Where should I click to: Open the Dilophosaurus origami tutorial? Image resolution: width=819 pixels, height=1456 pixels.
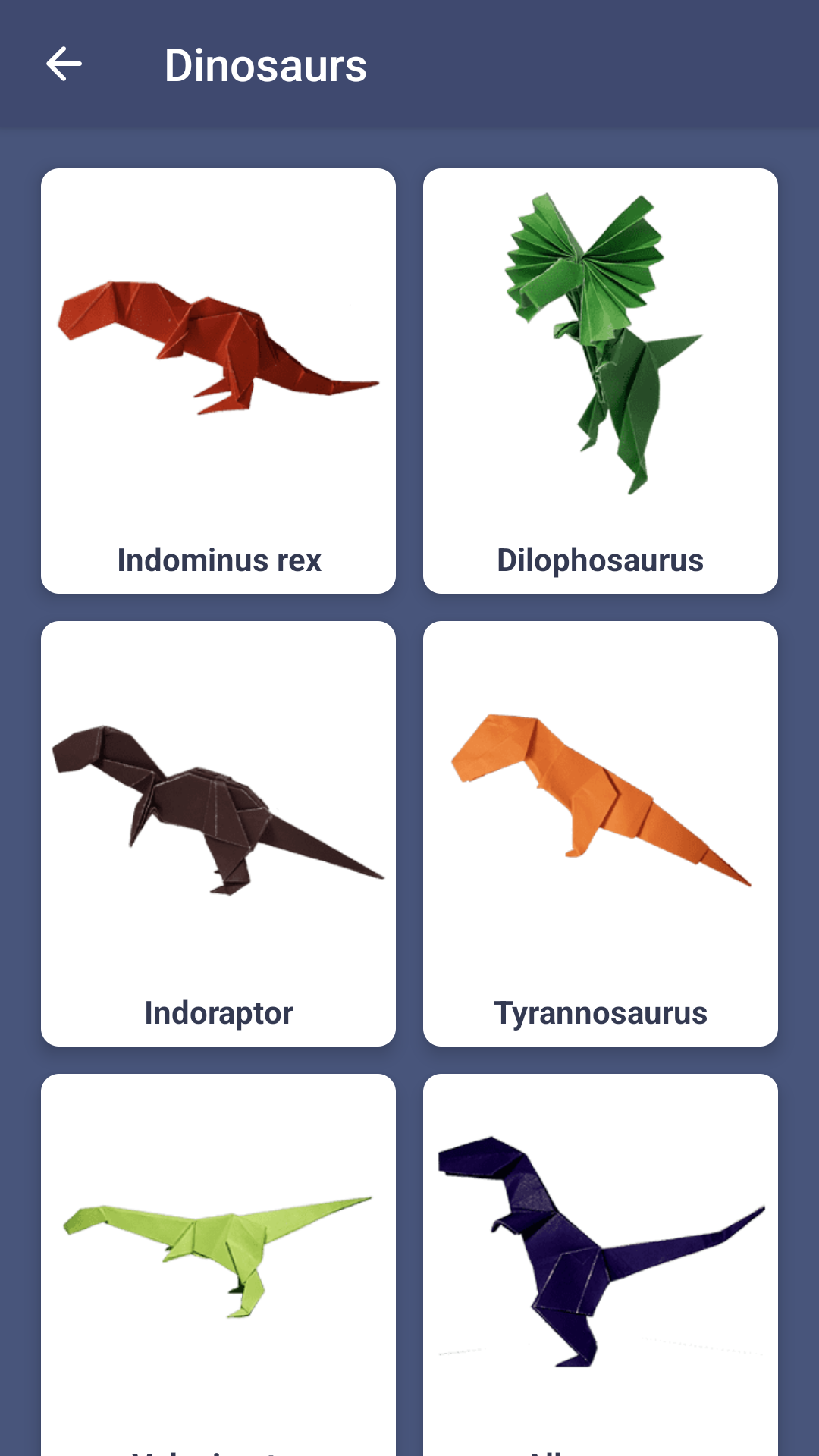click(601, 379)
